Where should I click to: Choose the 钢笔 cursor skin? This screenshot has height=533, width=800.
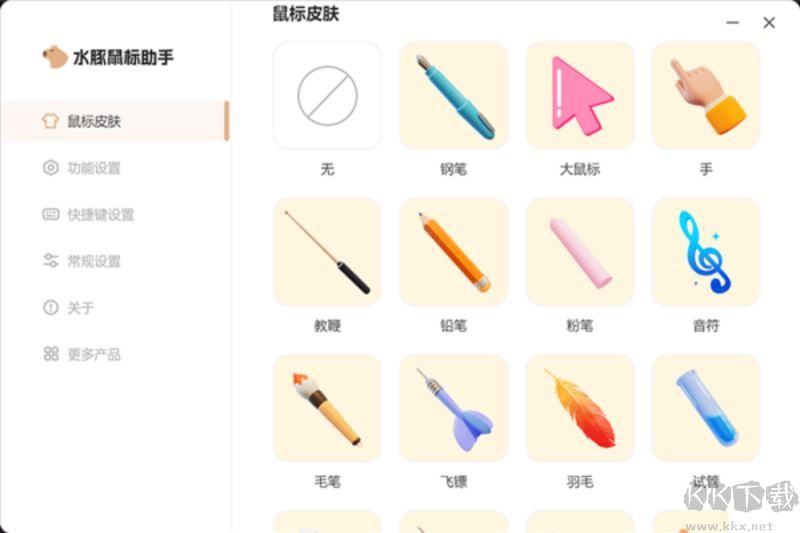(453, 96)
